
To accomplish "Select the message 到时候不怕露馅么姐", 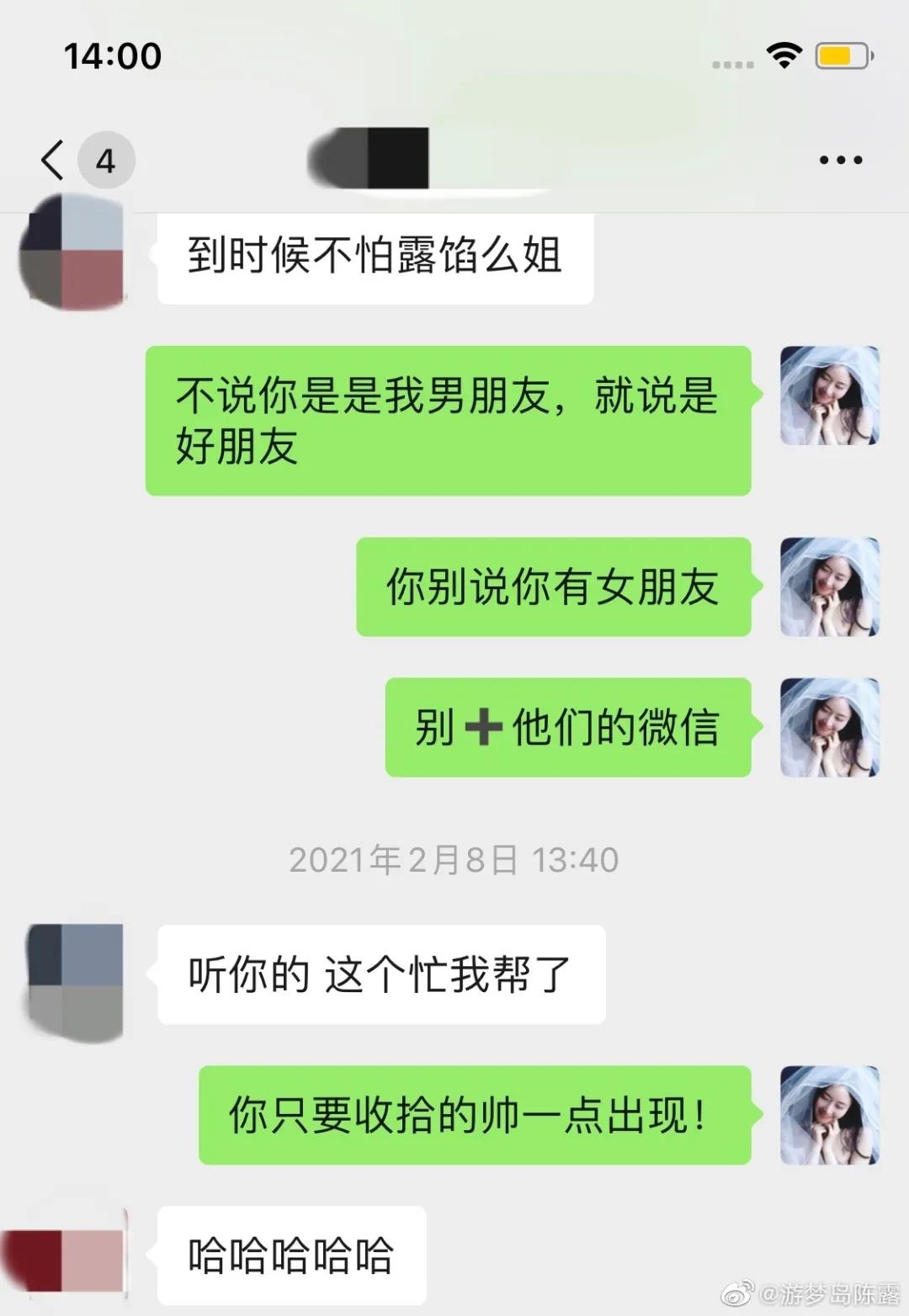I will [375, 257].
